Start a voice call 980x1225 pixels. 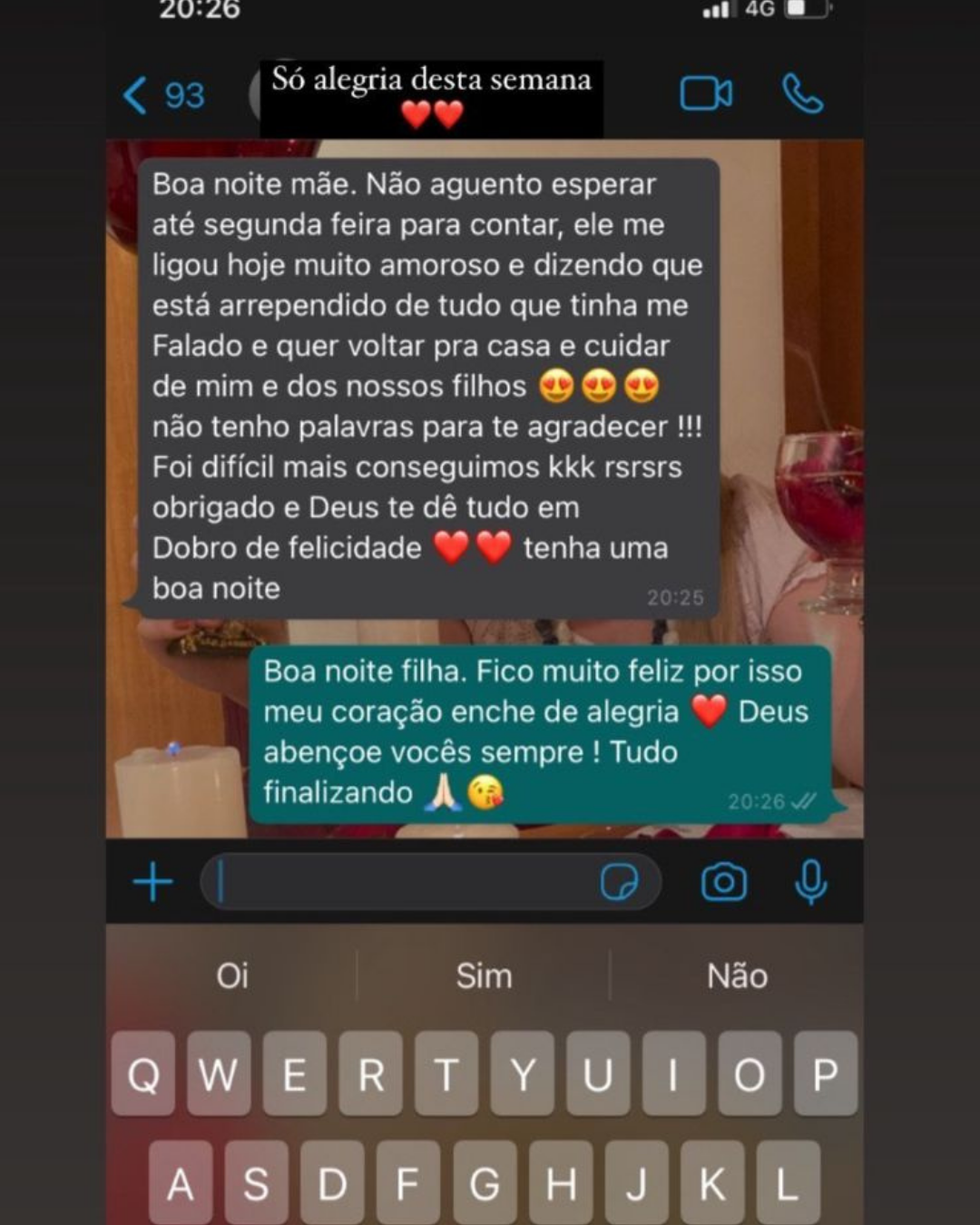pos(802,93)
